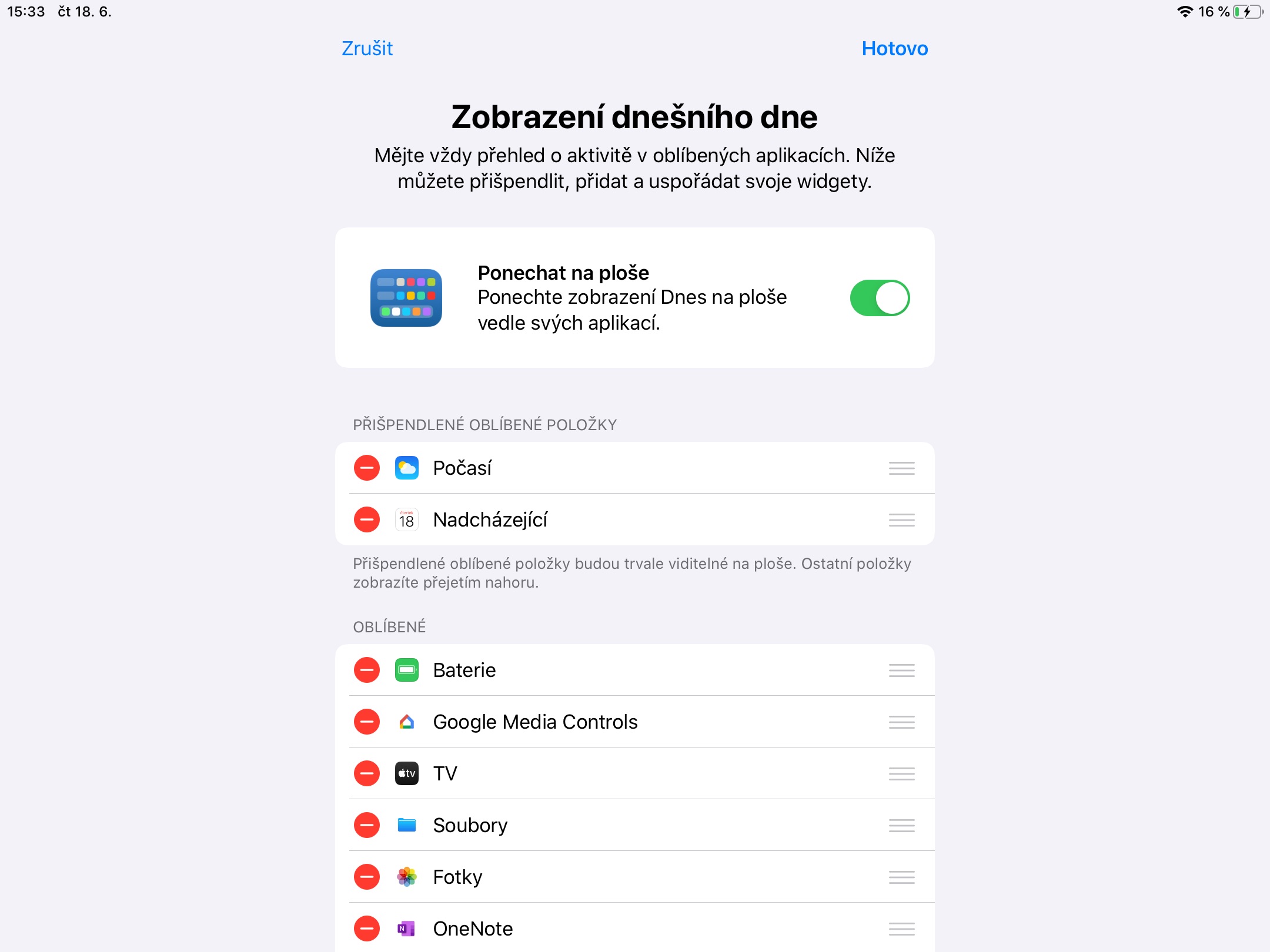The image size is (1270, 952).
Task: Remove Nadcházející widget with the minus button
Action: point(367,520)
